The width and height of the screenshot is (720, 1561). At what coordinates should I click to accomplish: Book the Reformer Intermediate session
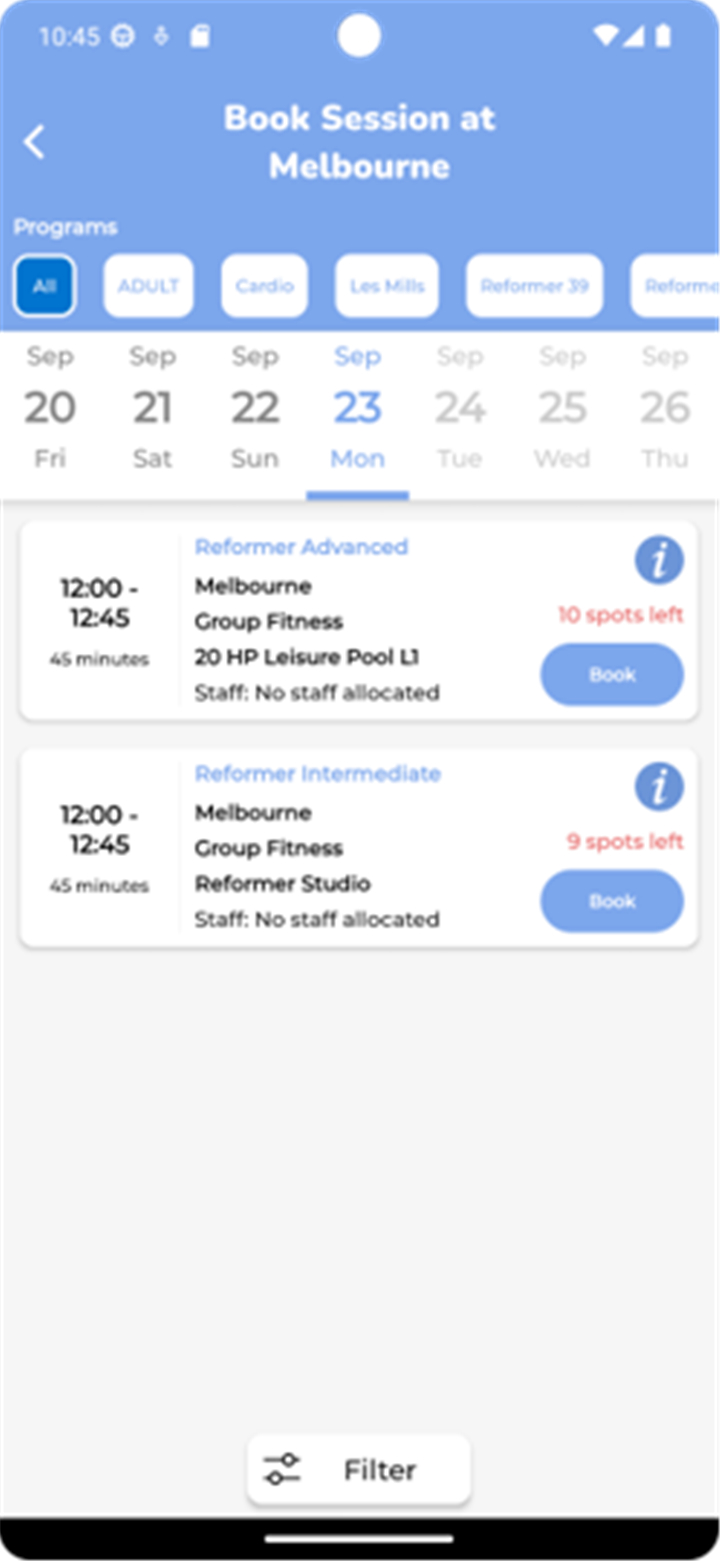pyautogui.click(x=612, y=901)
